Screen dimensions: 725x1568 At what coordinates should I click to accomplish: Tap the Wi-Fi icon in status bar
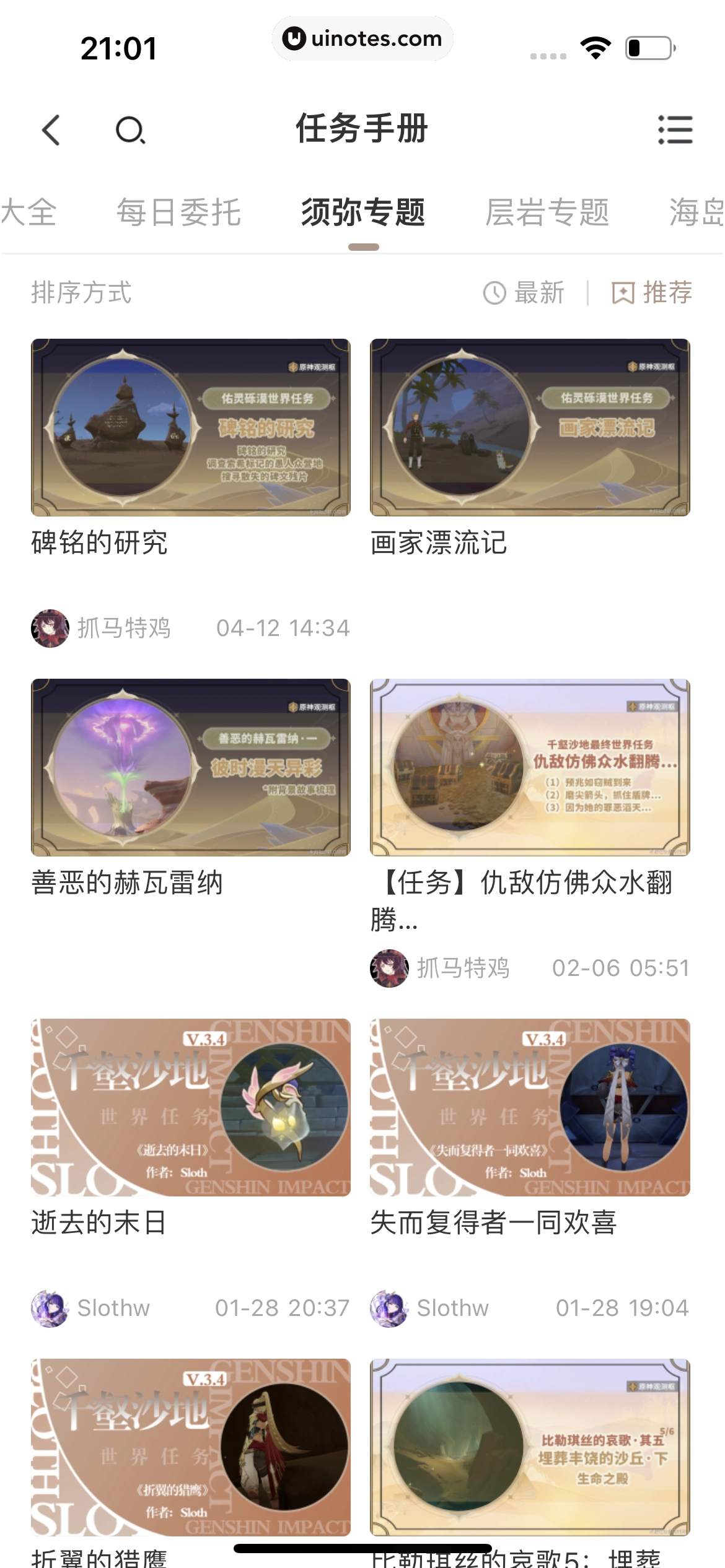(595, 46)
